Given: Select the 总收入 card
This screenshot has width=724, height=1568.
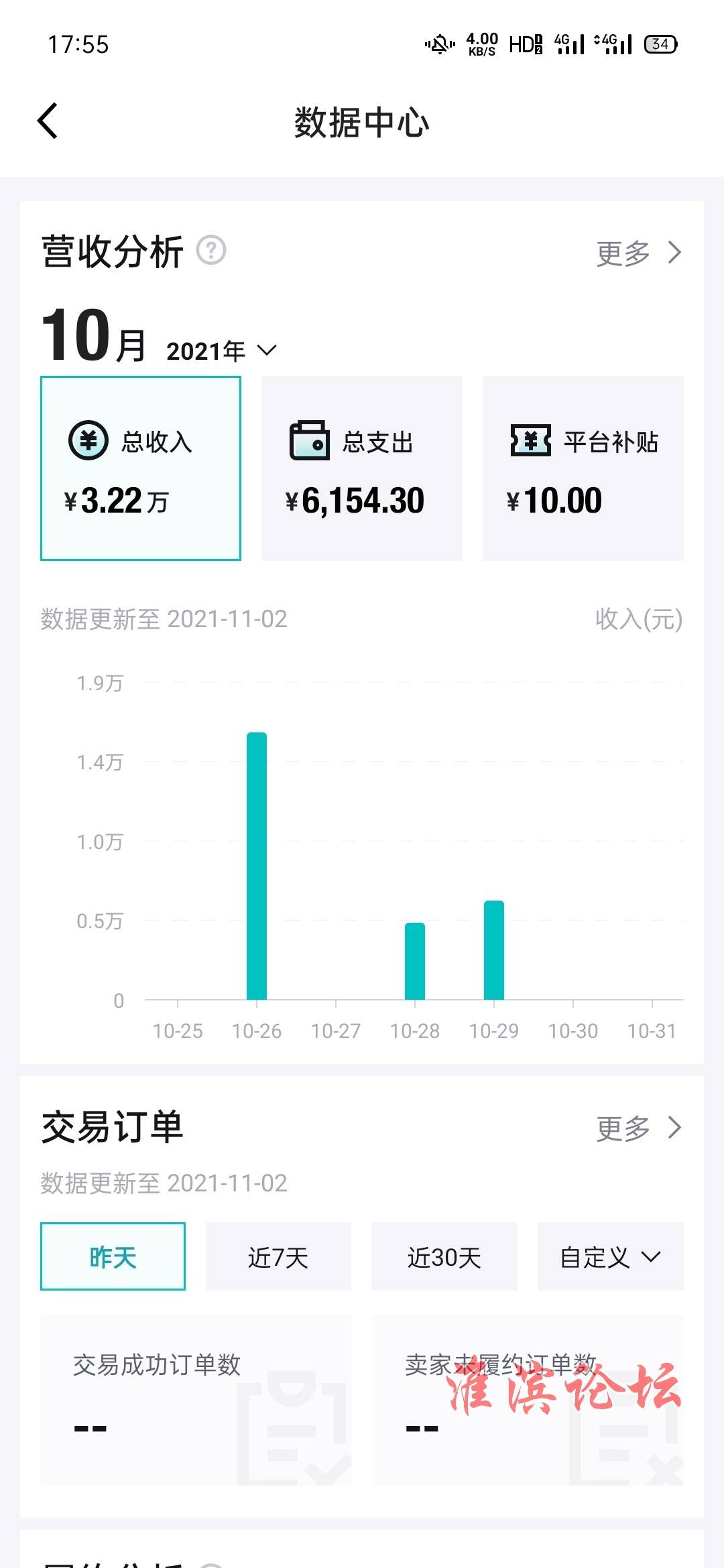Looking at the screenshot, I should point(141,468).
